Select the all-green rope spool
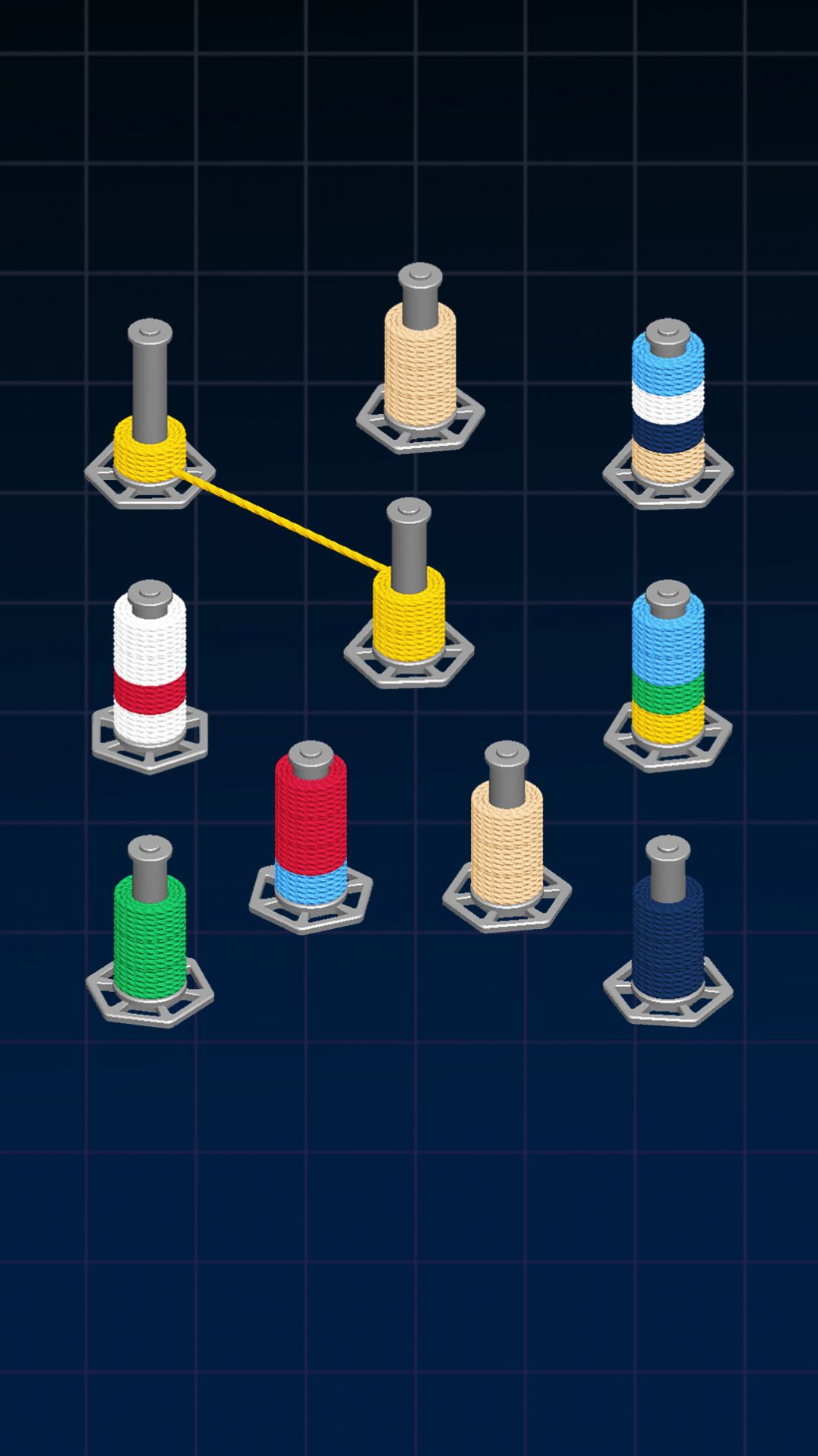 click(x=150, y=934)
